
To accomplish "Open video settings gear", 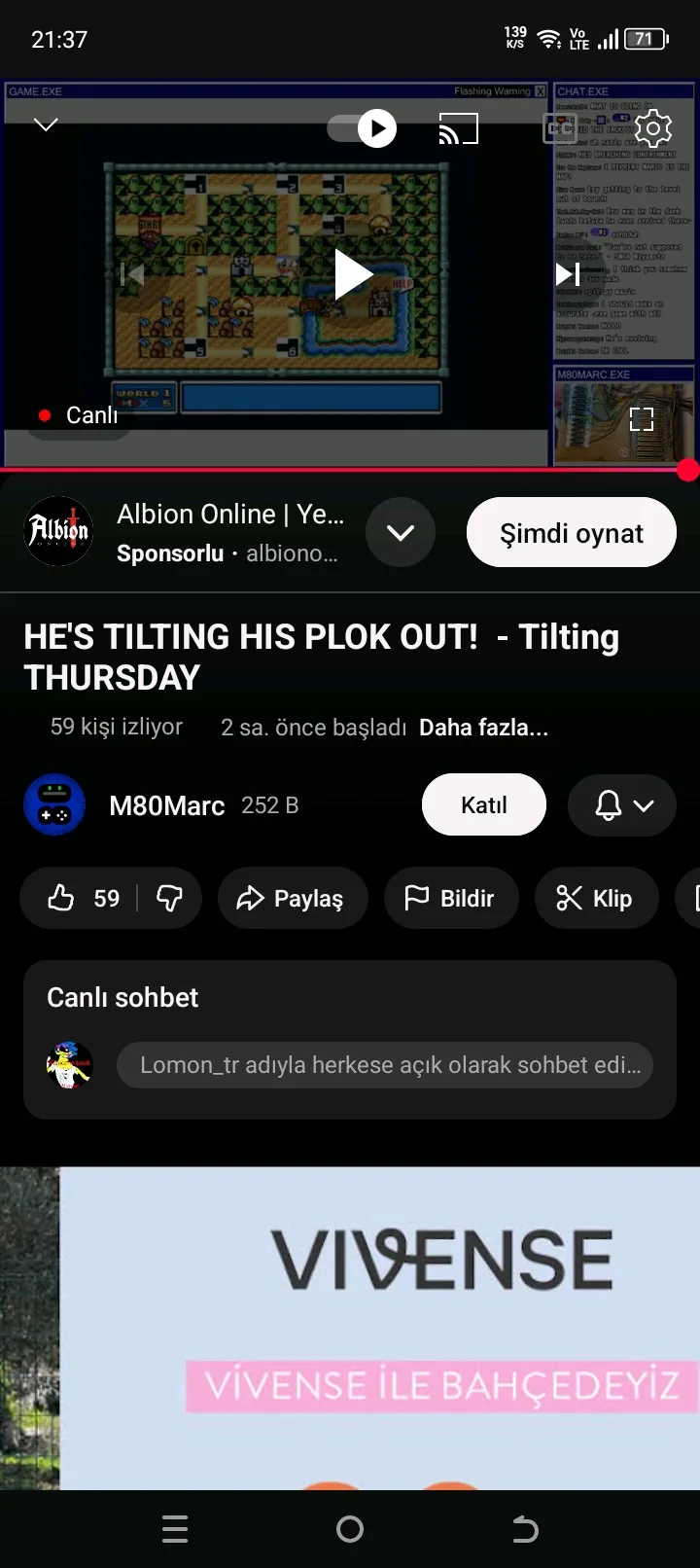I will coord(652,128).
